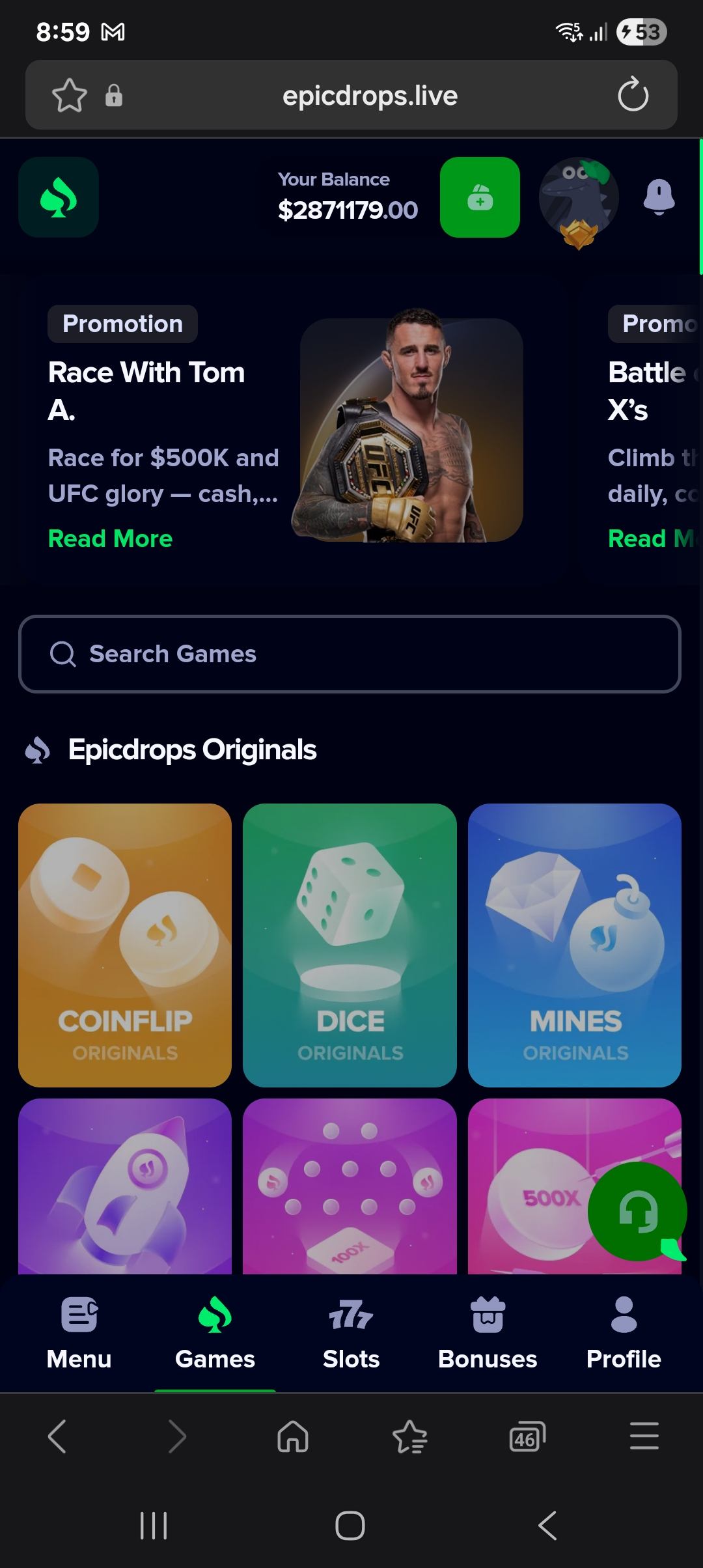Open the Coinflip Originals game
The width and height of the screenshot is (703, 1568).
pos(125,945)
